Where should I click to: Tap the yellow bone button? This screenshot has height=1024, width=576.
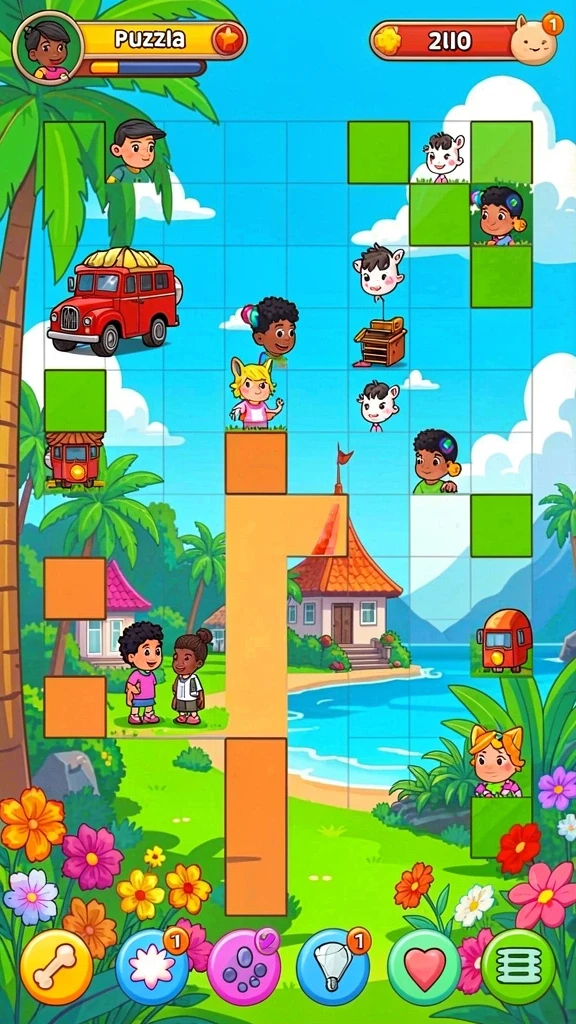(56, 967)
